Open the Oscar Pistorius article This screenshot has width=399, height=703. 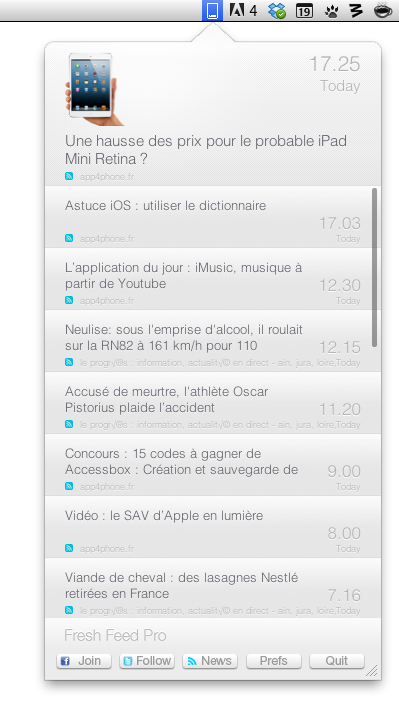coord(213,403)
